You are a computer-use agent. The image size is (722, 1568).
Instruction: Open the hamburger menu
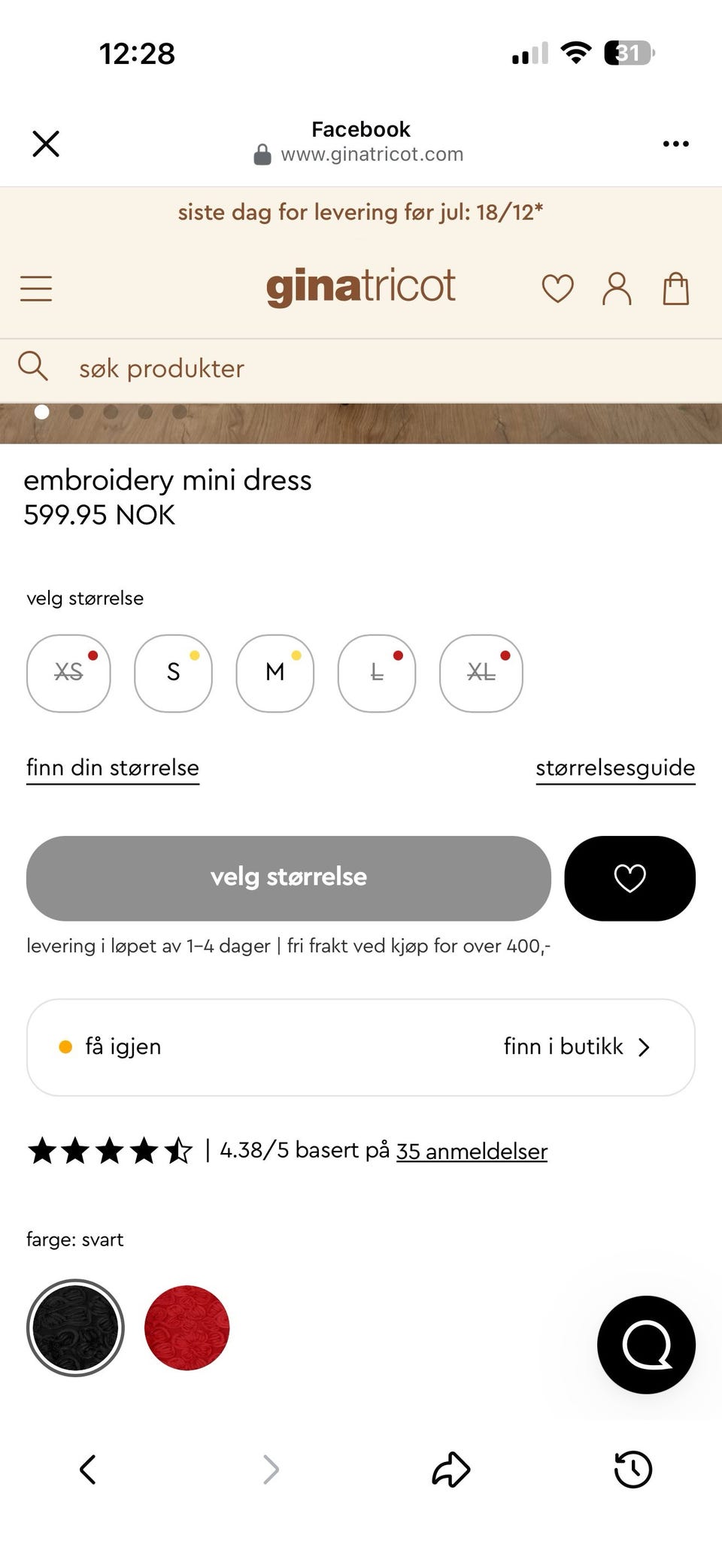pos(35,288)
